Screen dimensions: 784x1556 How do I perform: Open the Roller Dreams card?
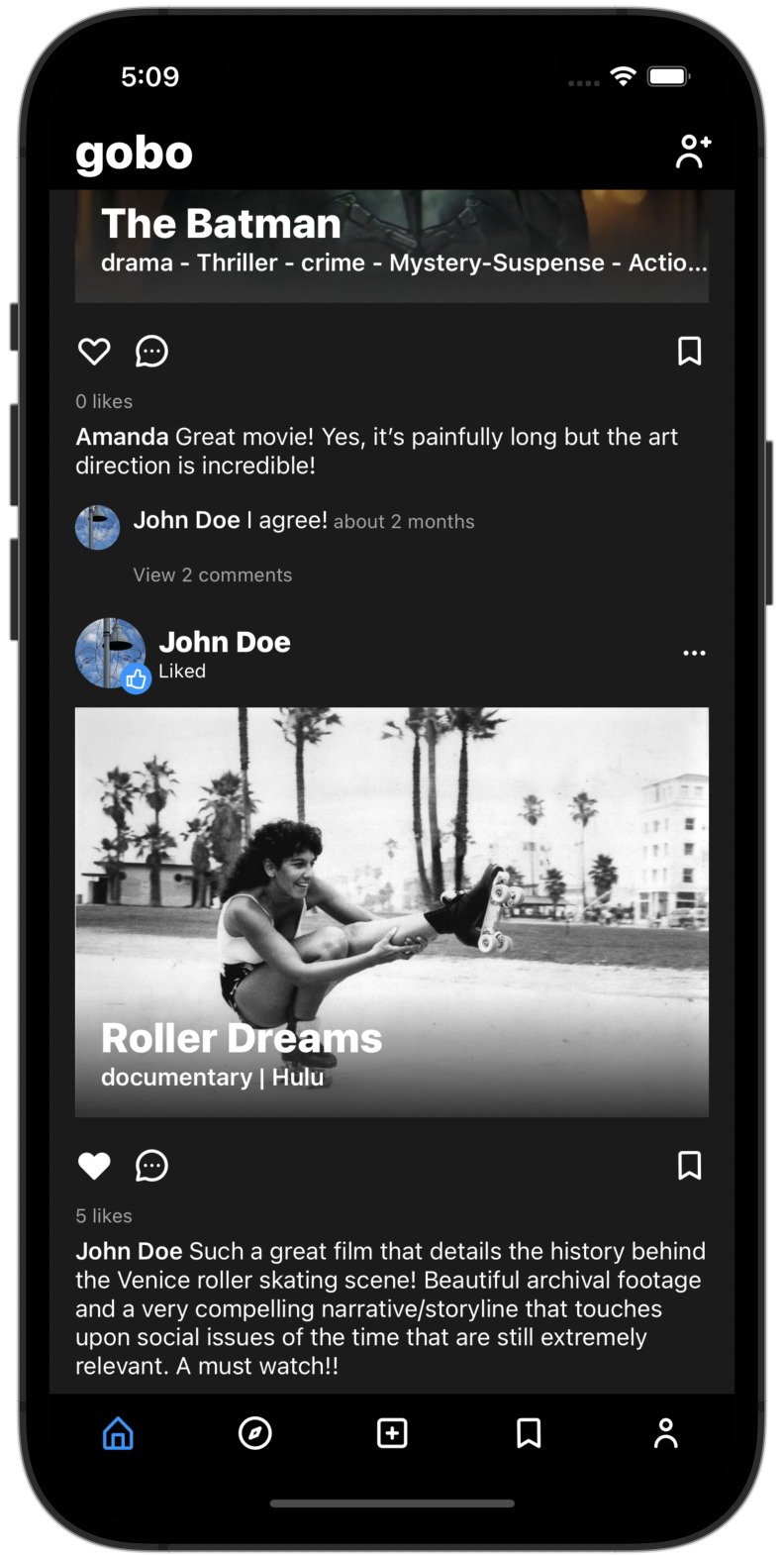(x=392, y=911)
